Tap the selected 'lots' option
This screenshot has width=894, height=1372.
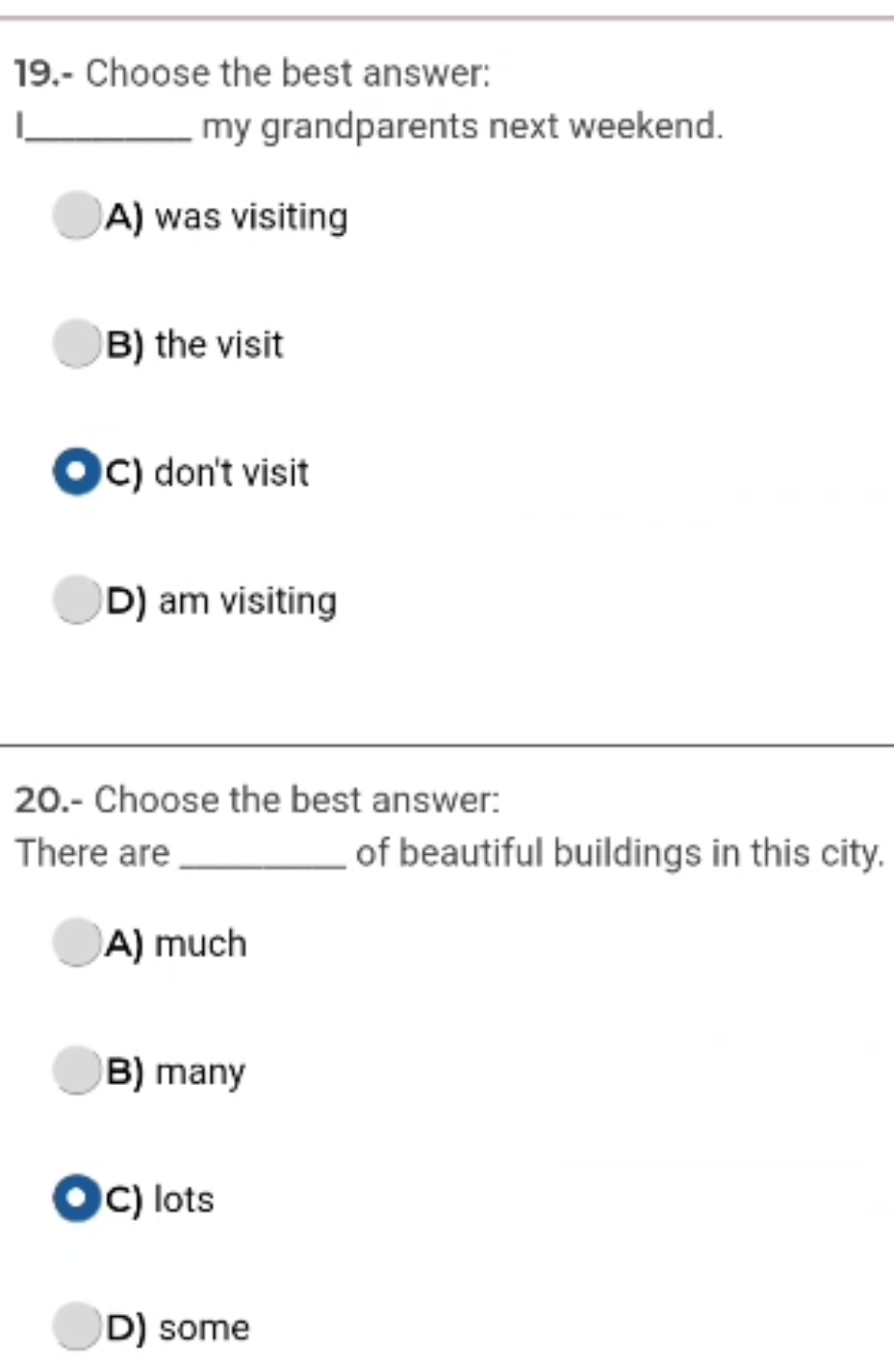coord(77,1199)
